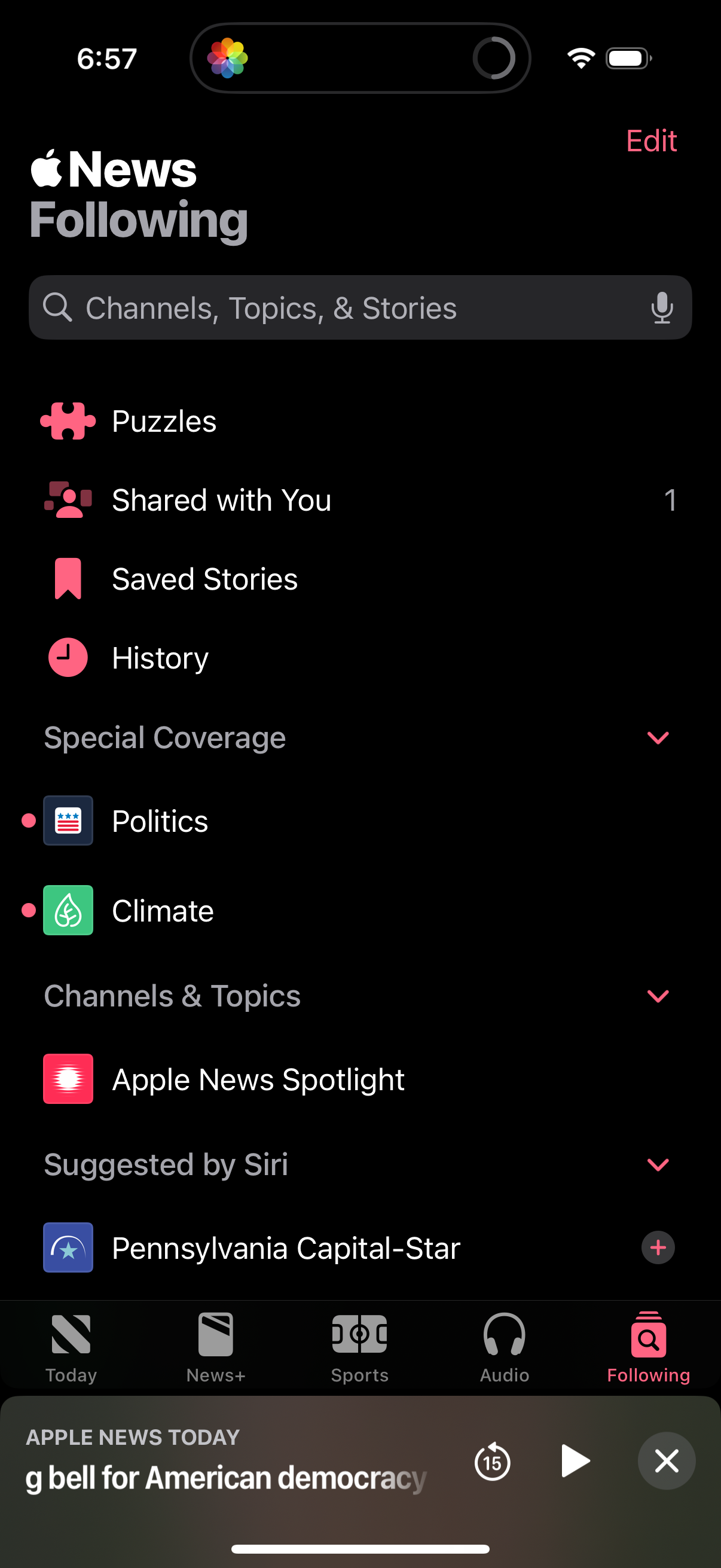This screenshot has height=1568, width=721.
Task: Start voice search with the microphone icon
Action: (662, 307)
